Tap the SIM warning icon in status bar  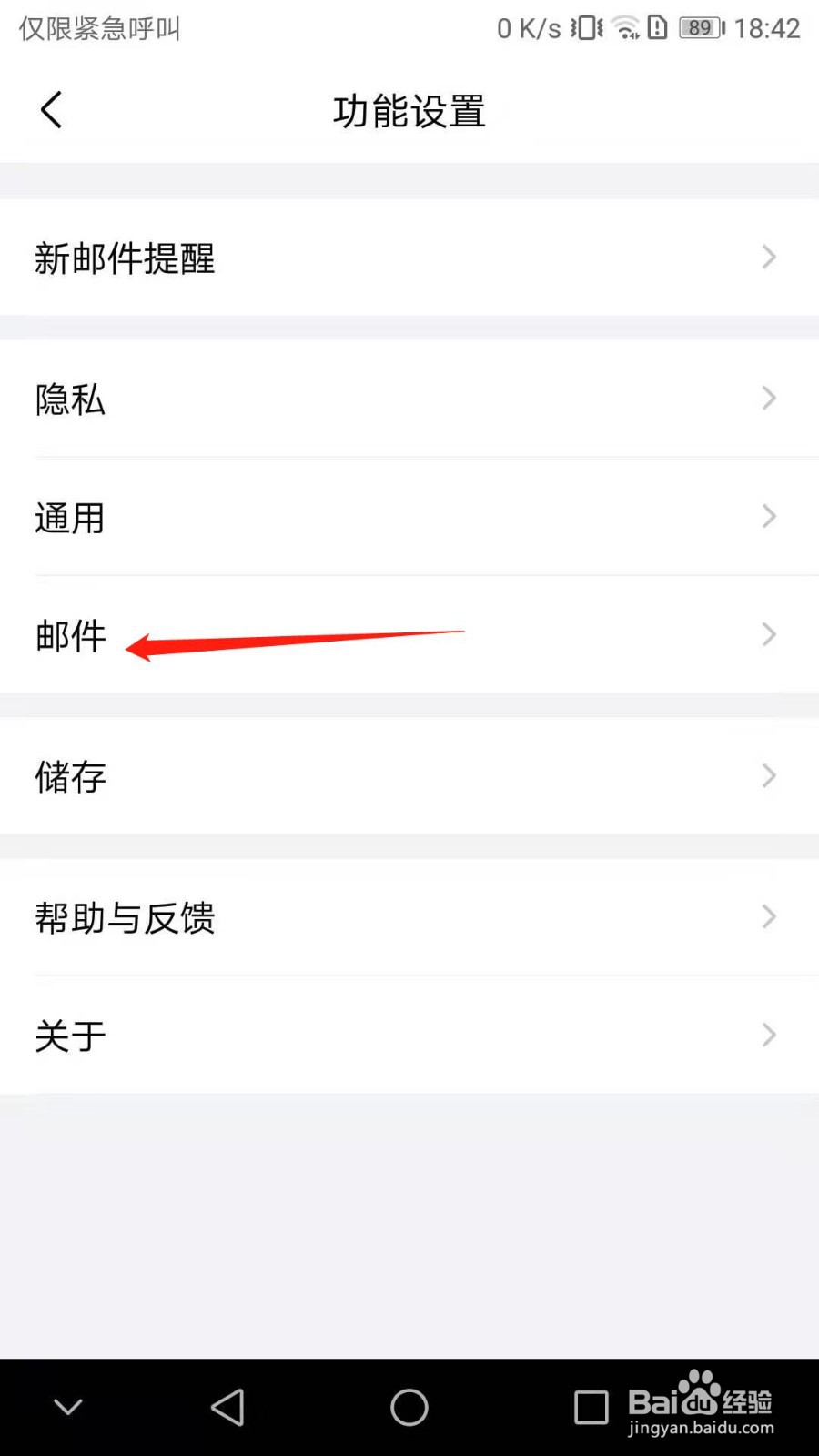tap(658, 27)
